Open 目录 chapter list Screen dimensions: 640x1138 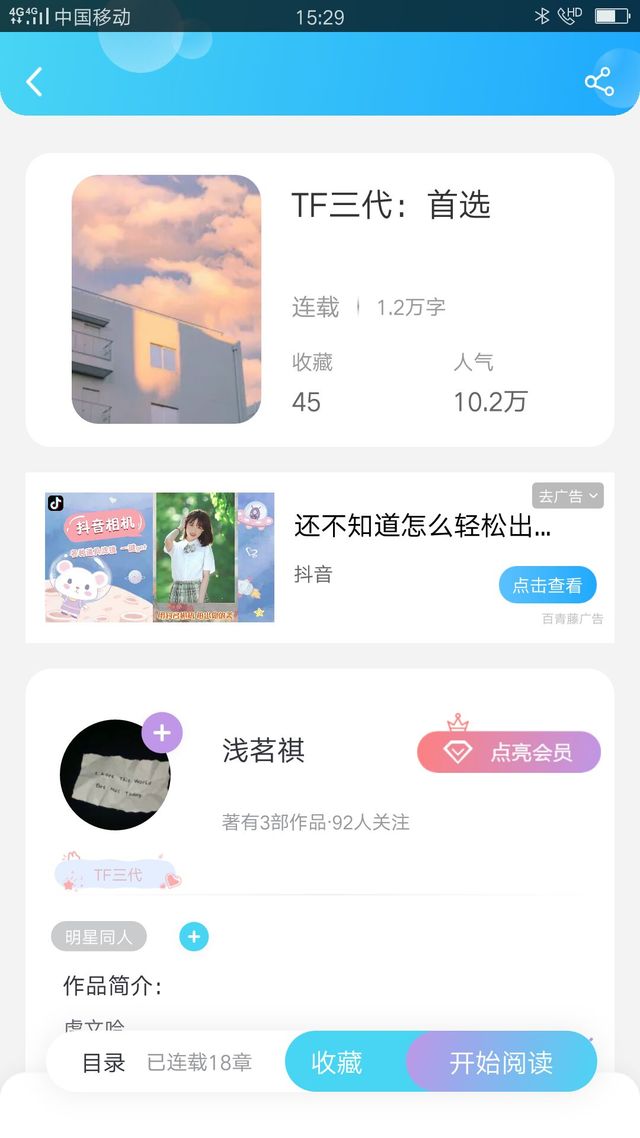(x=104, y=1063)
